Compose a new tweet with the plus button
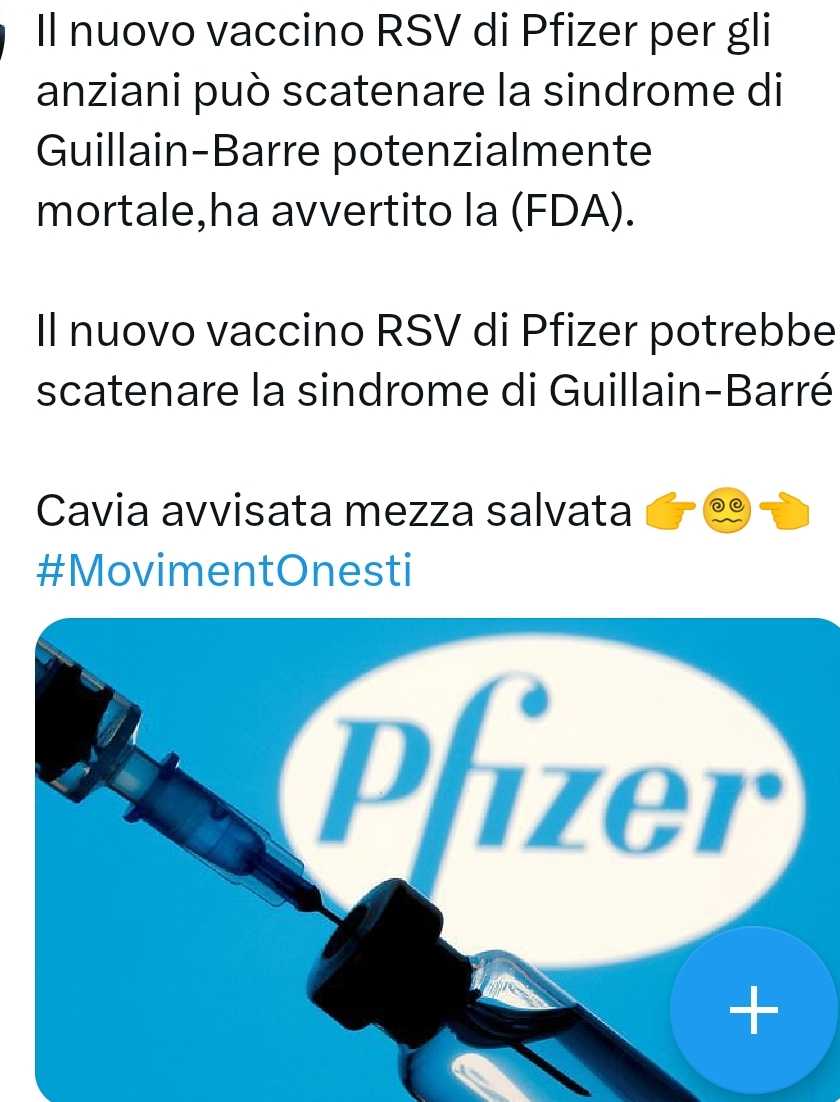The image size is (840, 1102). click(753, 1010)
